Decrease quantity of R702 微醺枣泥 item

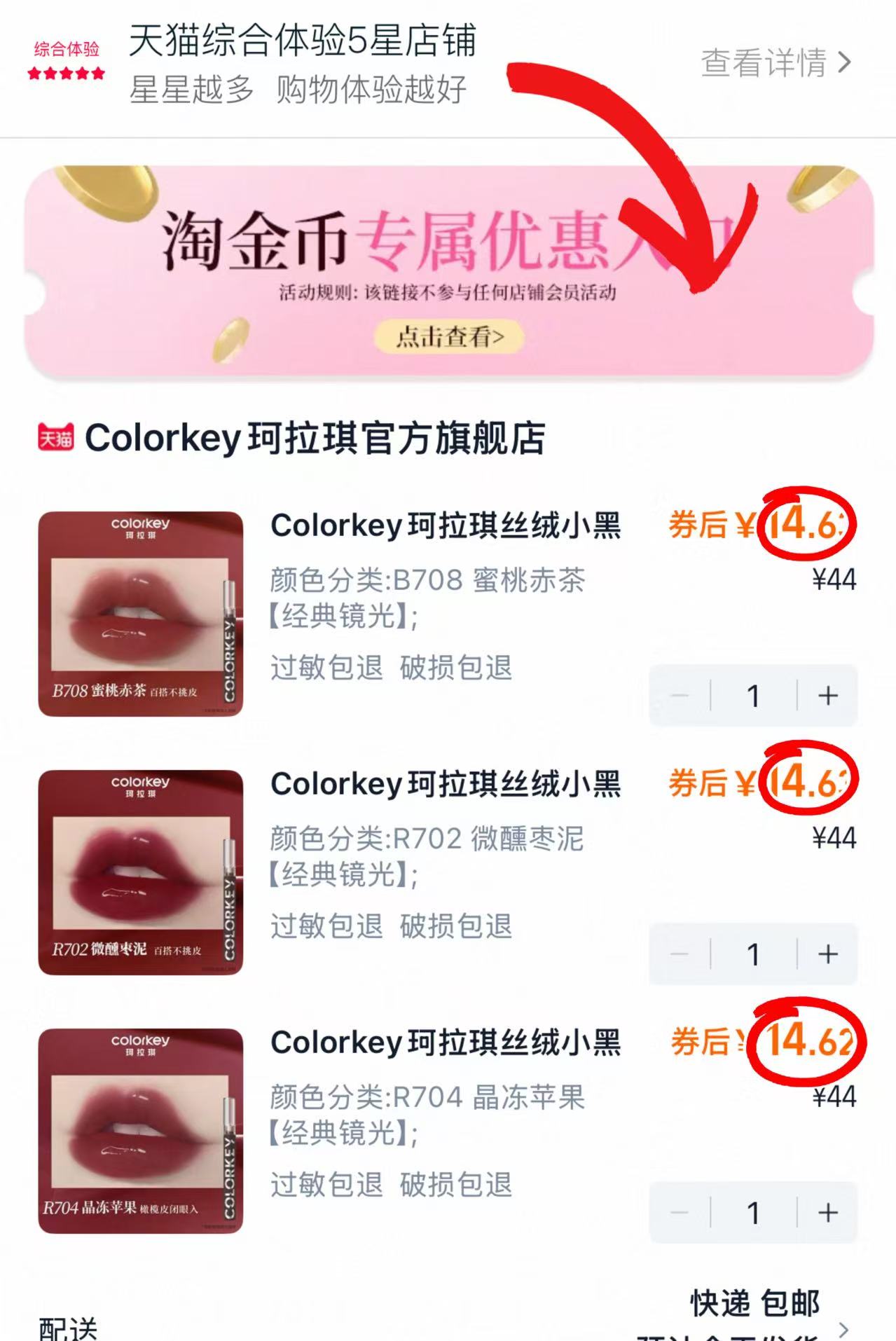pyautogui.click(x=678, y=952)
